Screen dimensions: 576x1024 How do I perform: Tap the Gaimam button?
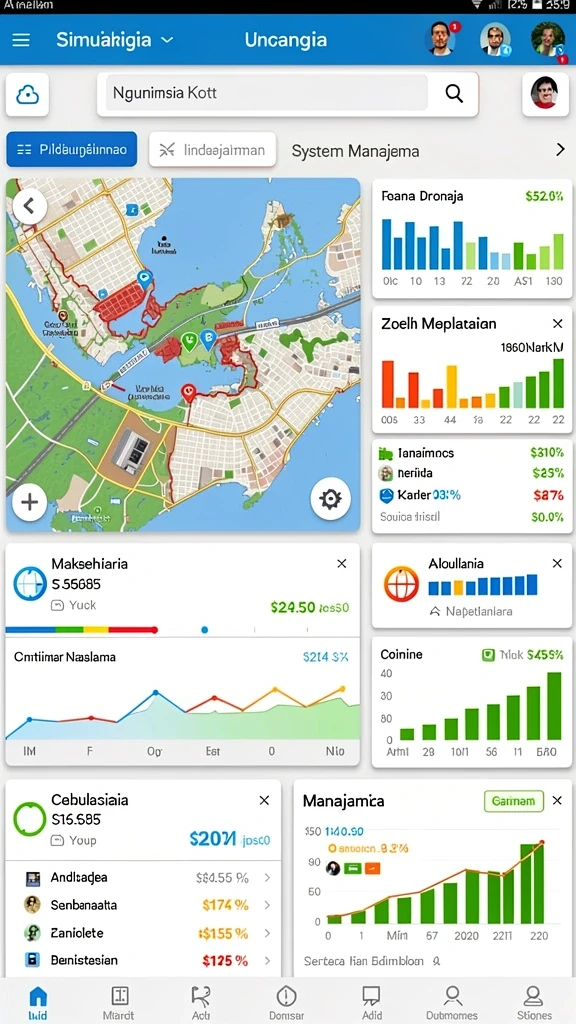[514, 801]
